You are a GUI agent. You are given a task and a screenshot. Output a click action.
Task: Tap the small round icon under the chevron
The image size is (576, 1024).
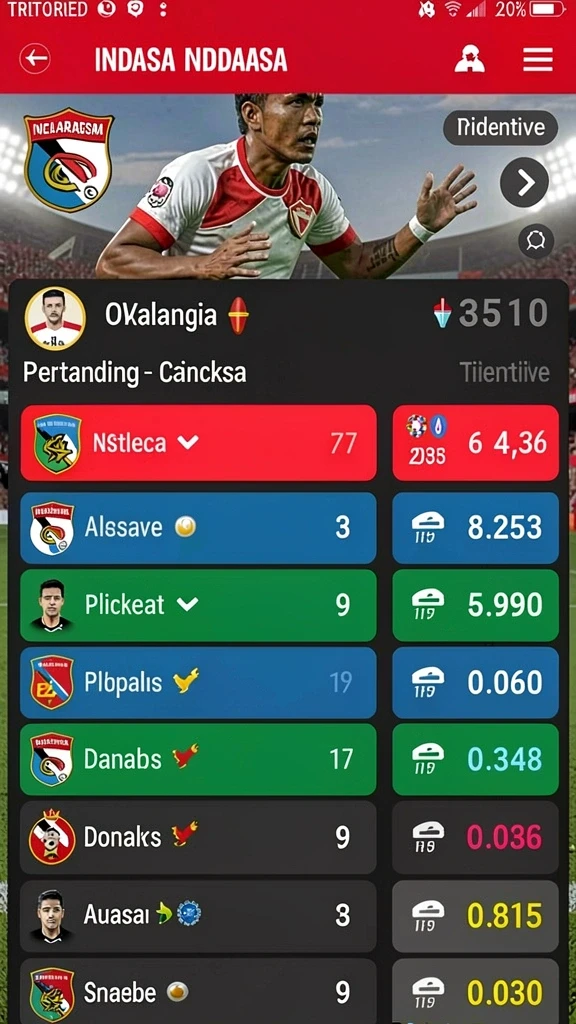[536, 241]
